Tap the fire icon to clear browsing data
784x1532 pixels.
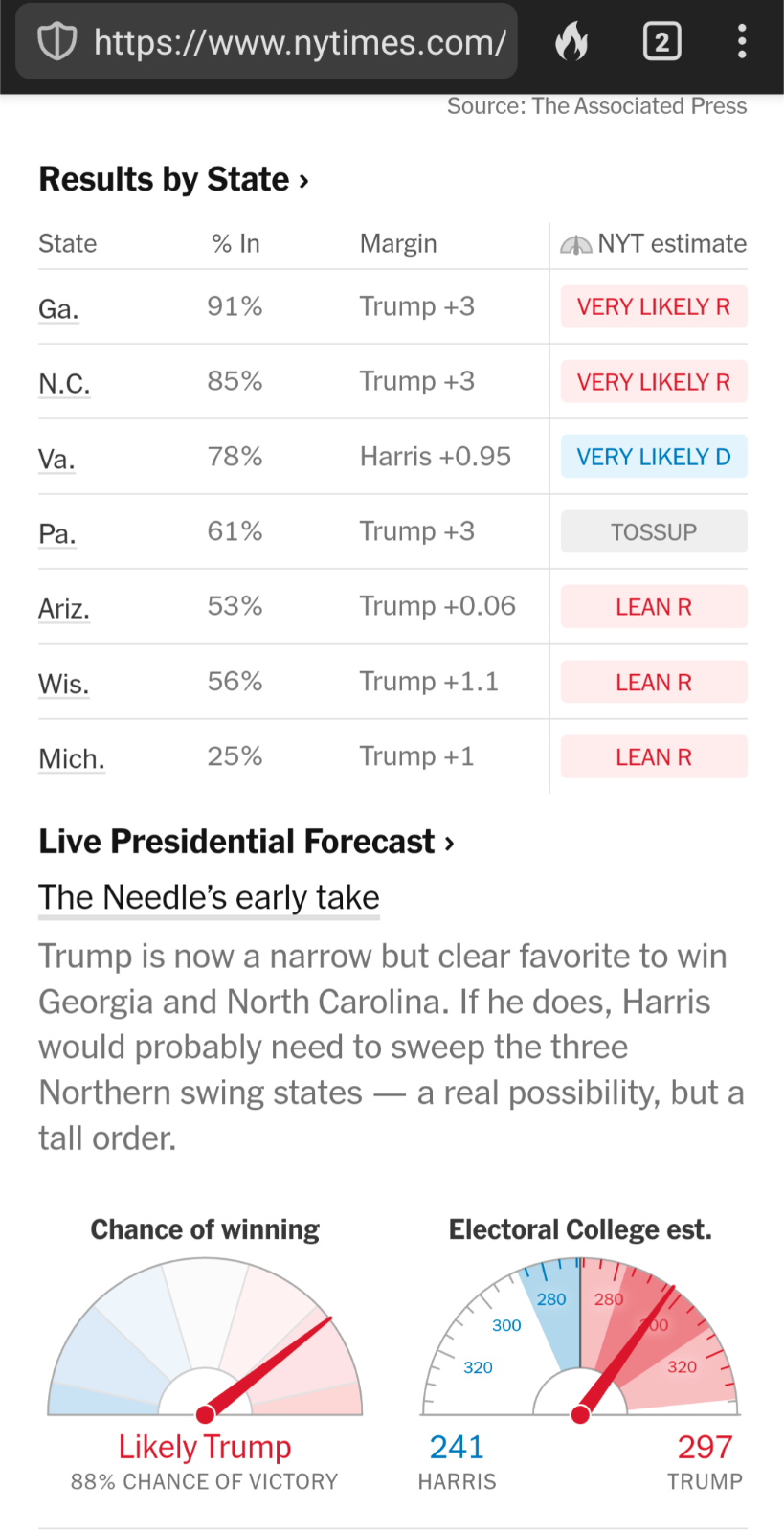(x=571, y=42)
